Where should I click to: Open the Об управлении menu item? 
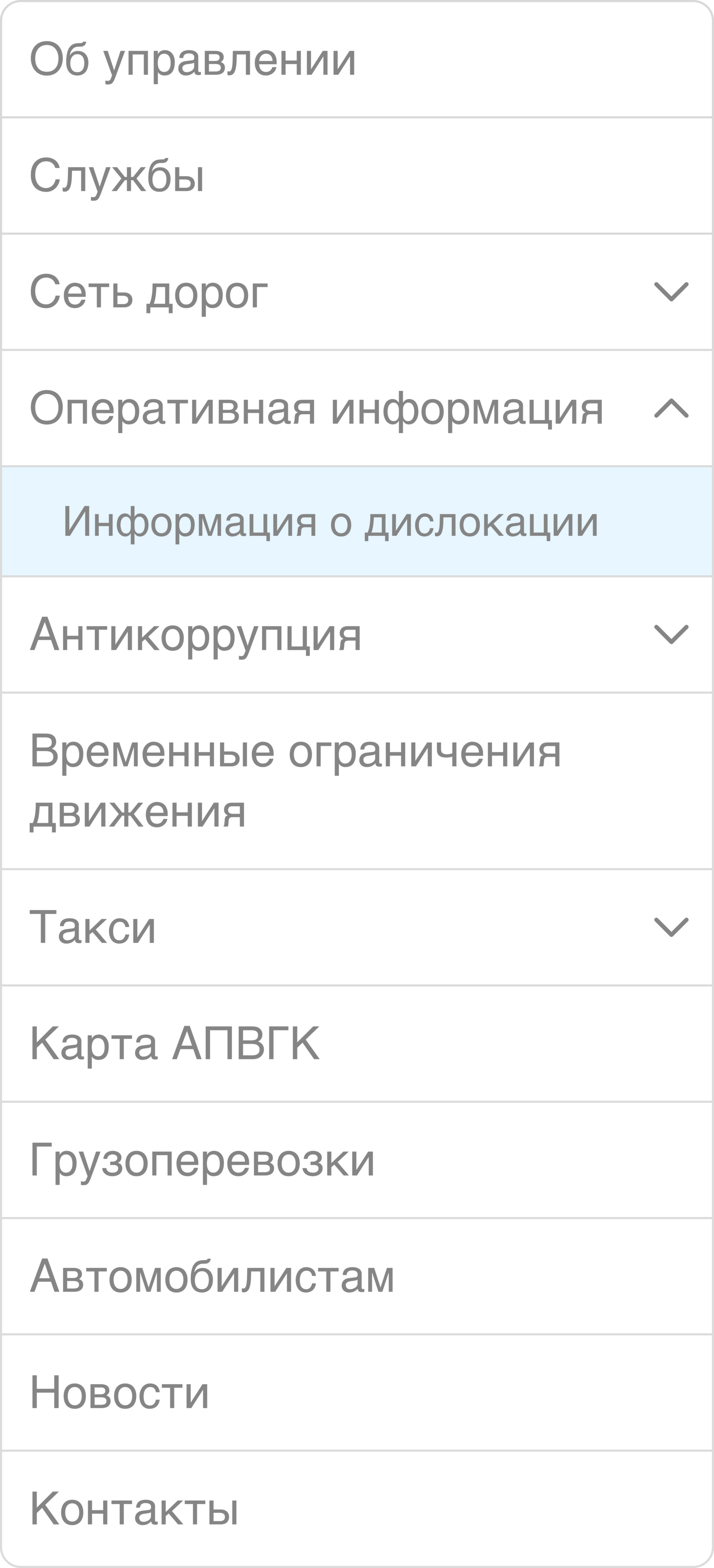(192, 60)
